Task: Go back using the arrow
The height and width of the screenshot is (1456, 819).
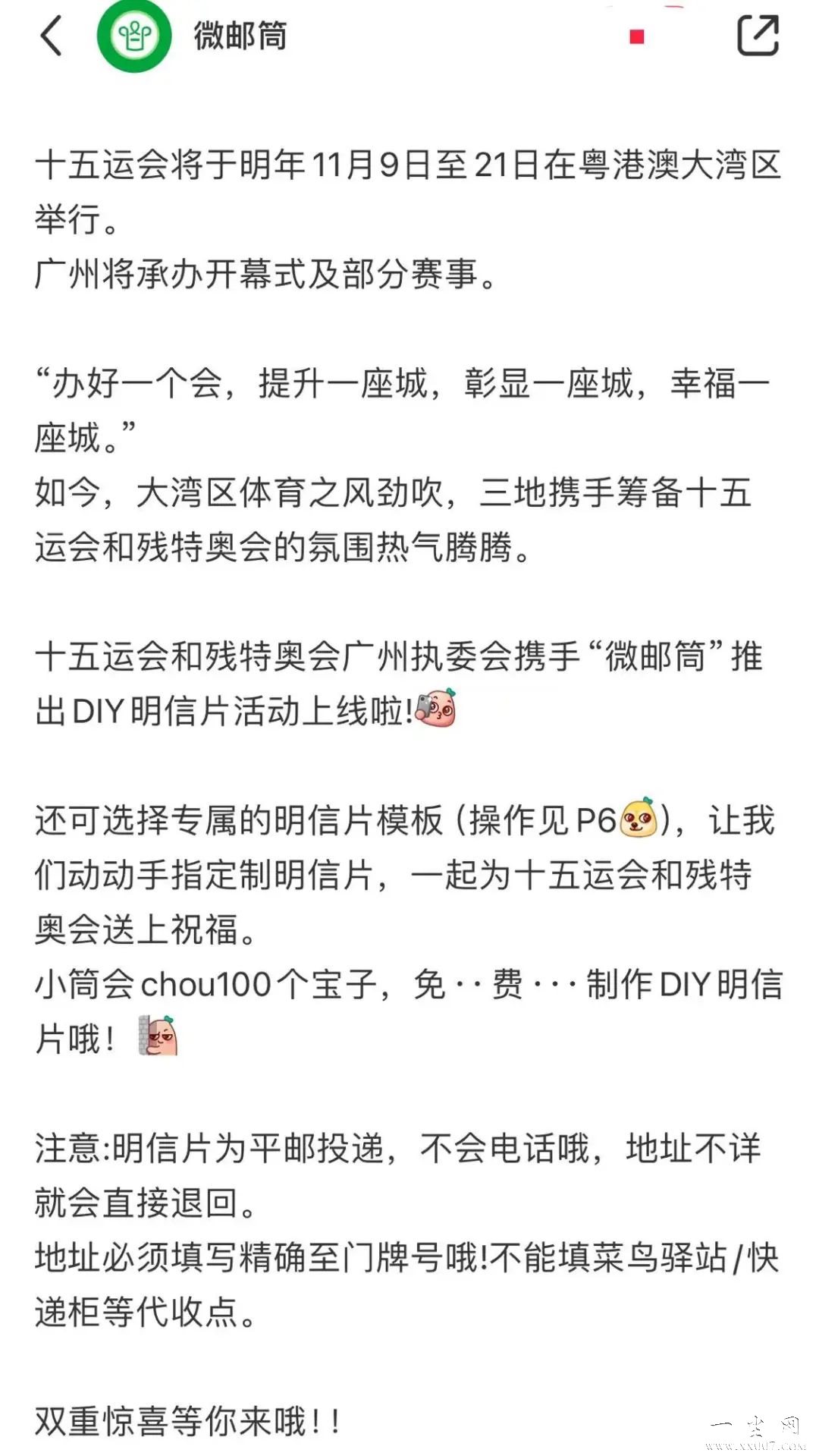Action: click(52, 36)
